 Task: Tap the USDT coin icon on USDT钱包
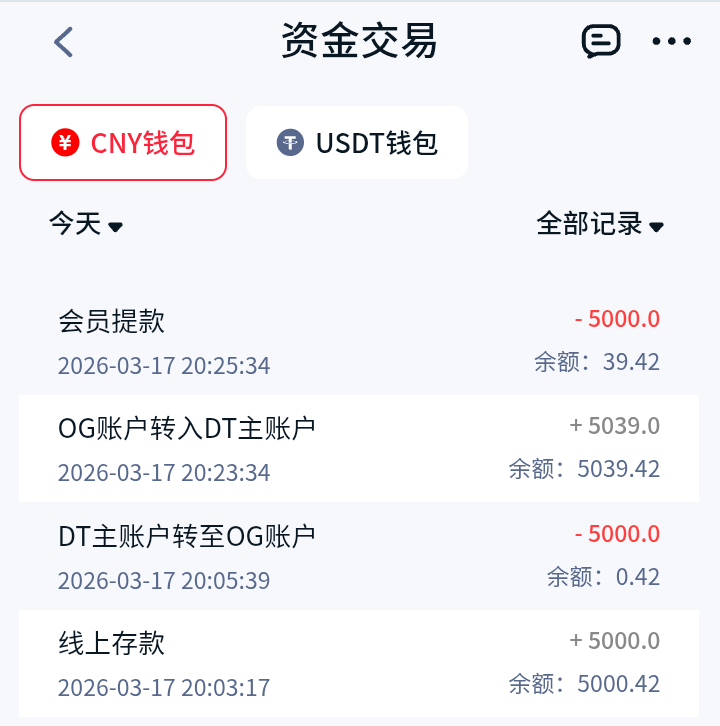(x=291, y=142)
